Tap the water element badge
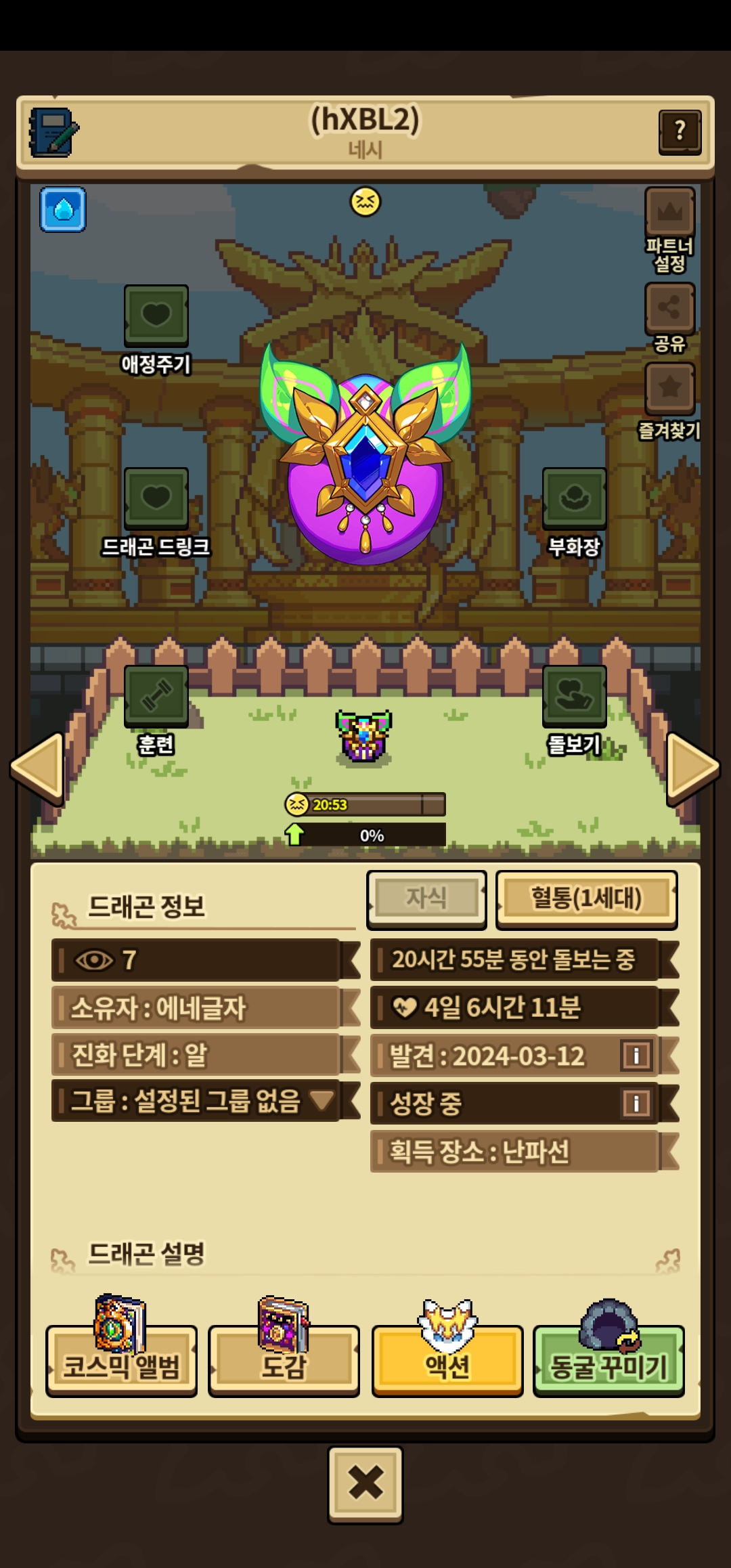The width and height of the screenshot is (731, 1568). pos(63,210)
